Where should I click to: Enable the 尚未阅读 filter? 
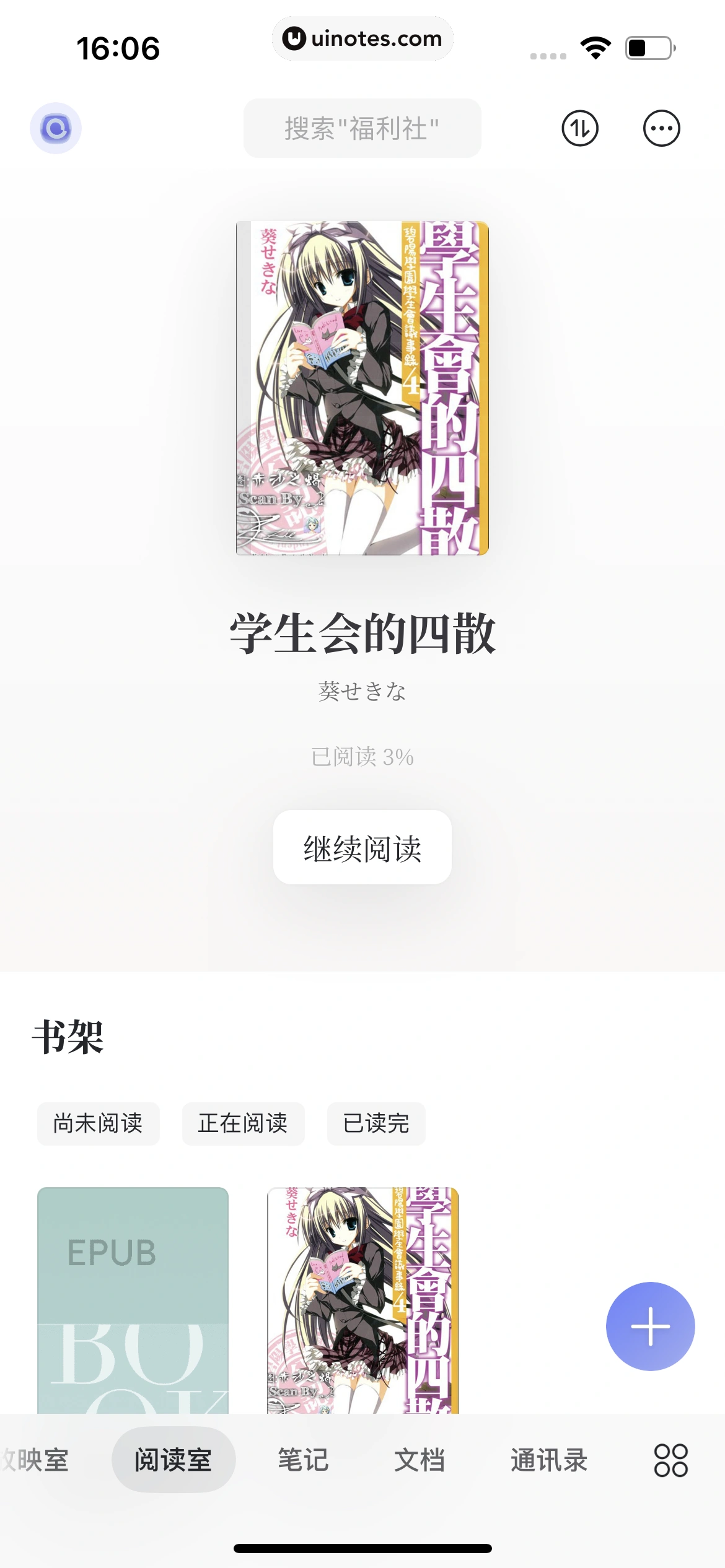(98, 1124)
